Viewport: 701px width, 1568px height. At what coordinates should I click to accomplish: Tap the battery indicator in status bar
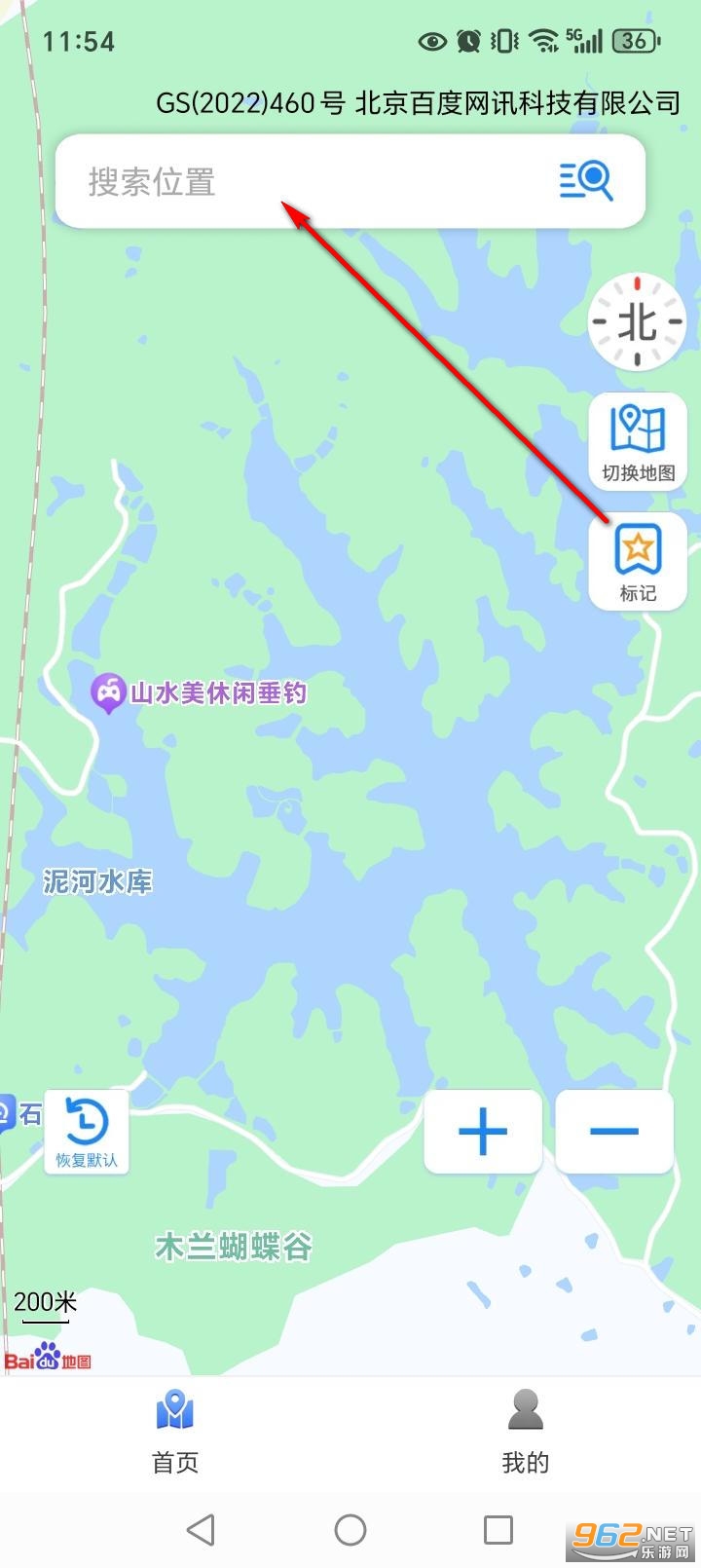point(635,40)
